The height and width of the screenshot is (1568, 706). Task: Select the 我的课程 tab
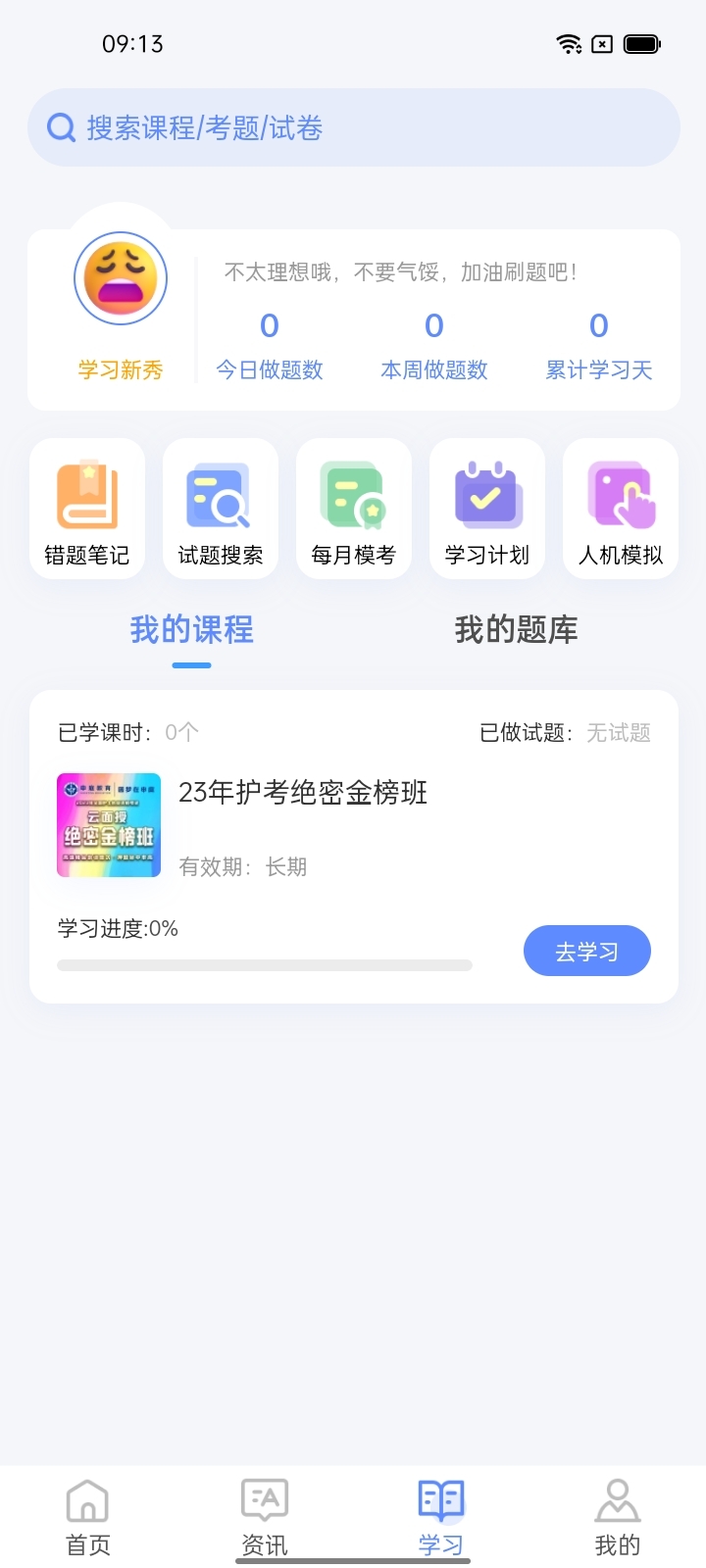[x=191, y=630]
